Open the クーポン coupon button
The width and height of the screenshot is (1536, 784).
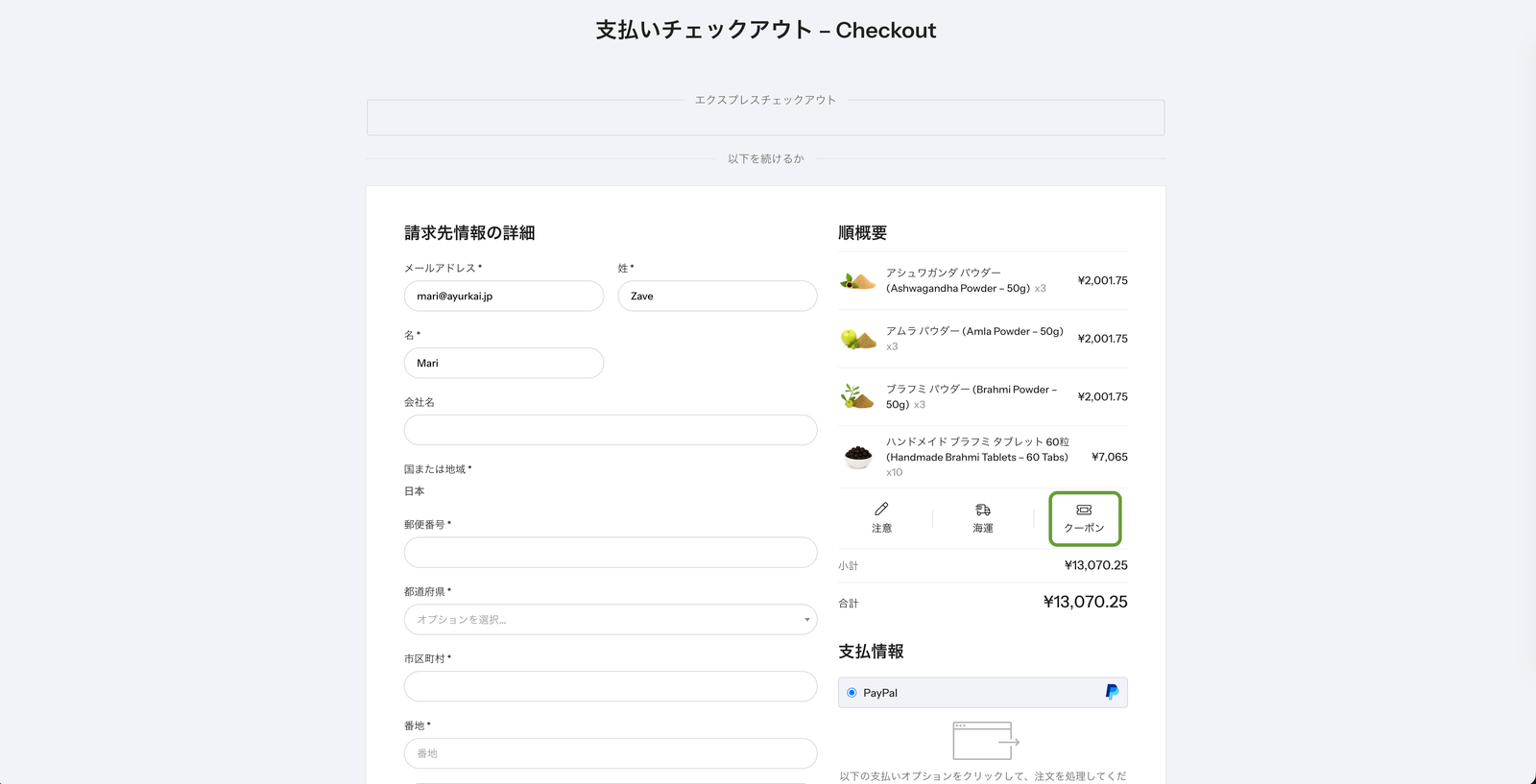tap(1084, 518)
